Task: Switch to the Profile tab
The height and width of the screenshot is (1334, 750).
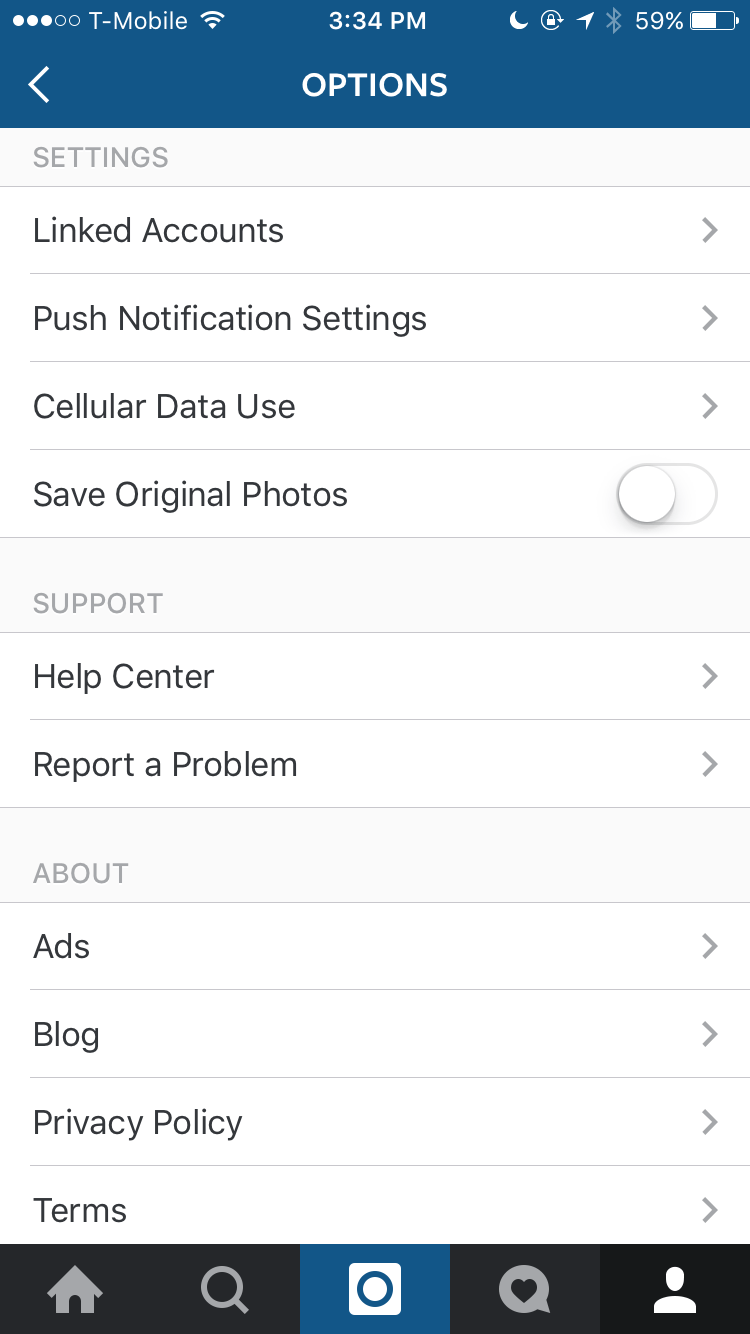Action: [675, 1290]
